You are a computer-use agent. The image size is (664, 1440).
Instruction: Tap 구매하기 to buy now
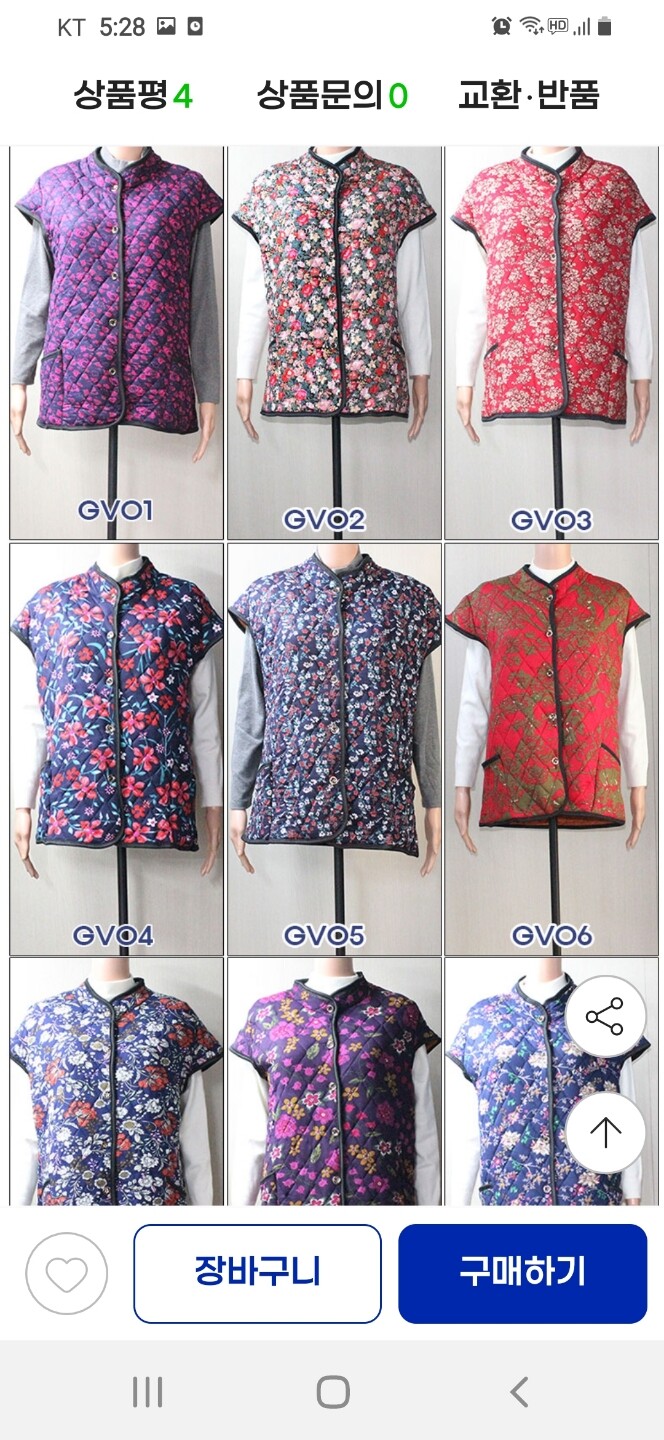pos(522,1274)
